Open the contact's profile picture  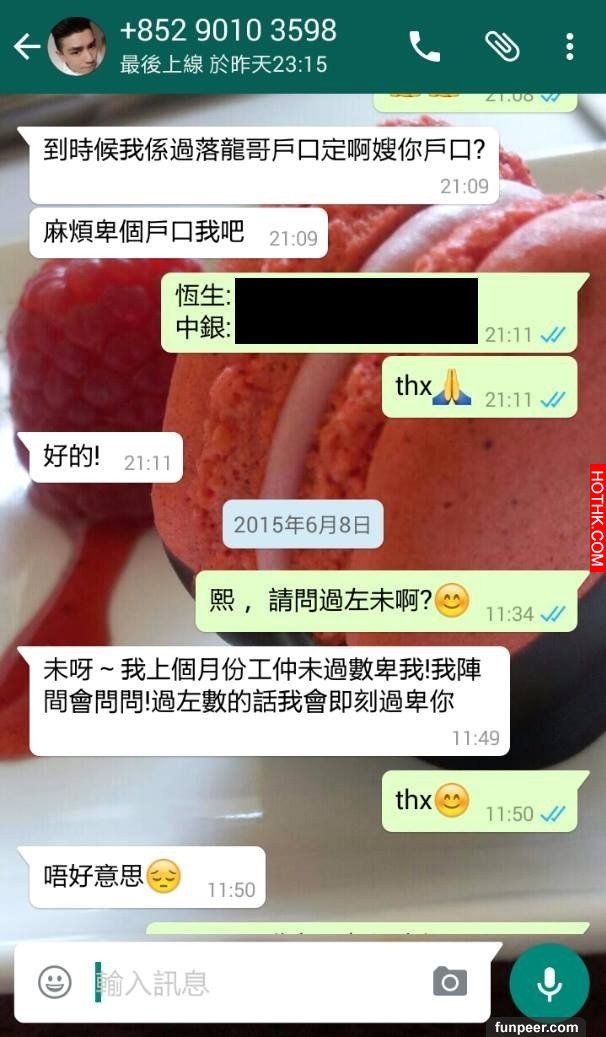coord(77,46)
